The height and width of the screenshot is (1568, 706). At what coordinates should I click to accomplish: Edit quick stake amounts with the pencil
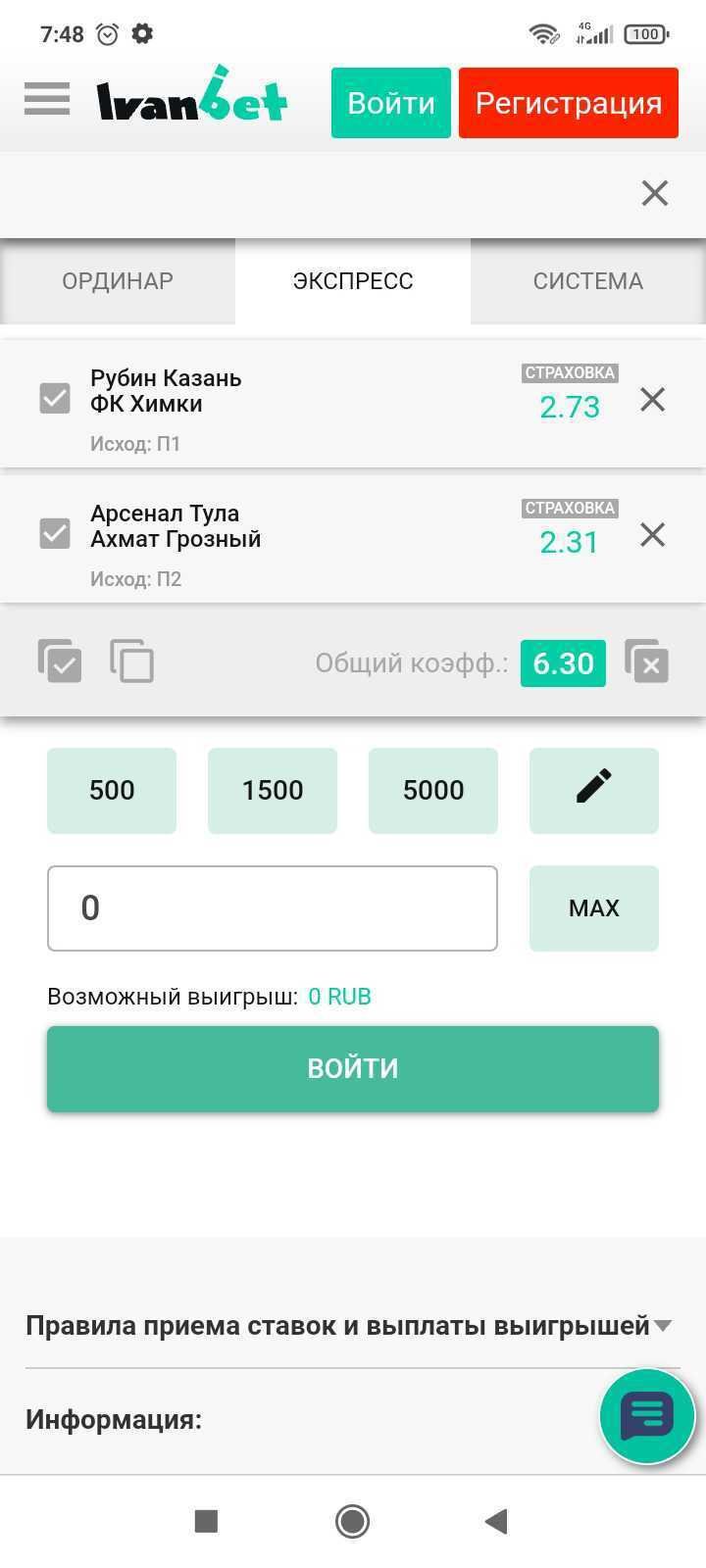[593, 789]
